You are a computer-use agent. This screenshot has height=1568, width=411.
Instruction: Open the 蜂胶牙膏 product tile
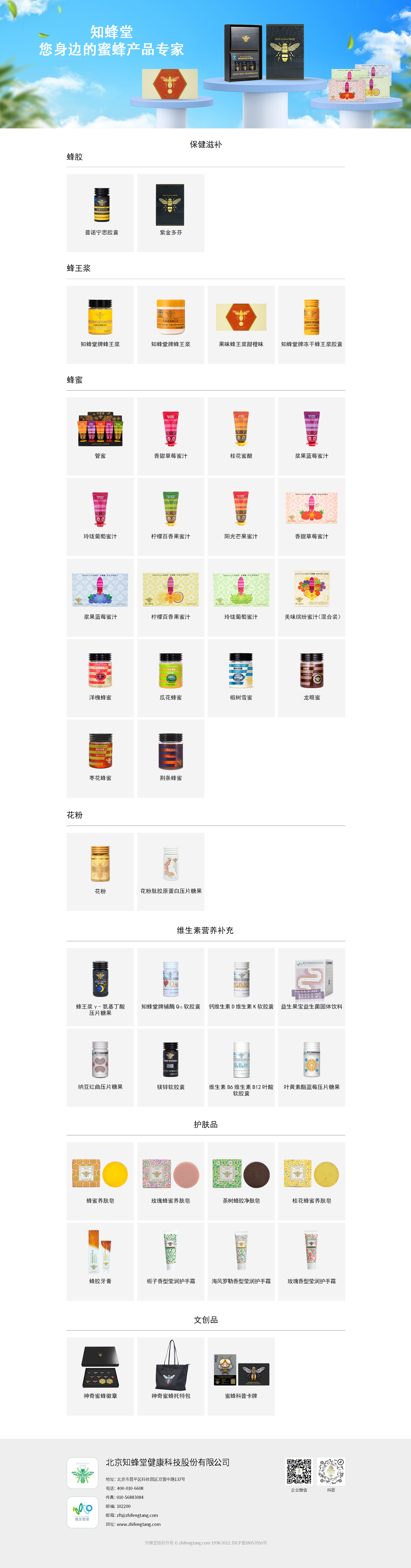[100, 1261]
